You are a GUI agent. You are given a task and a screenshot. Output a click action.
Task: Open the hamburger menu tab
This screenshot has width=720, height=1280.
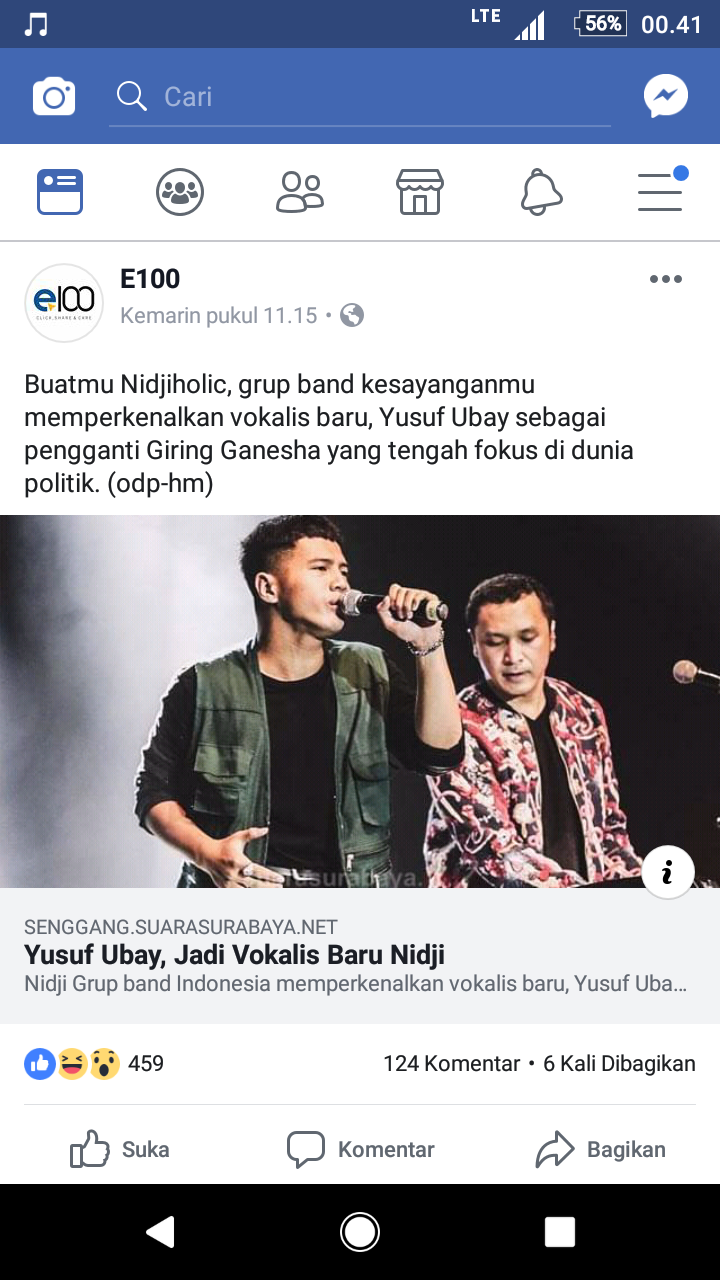(x=660, y=192)
